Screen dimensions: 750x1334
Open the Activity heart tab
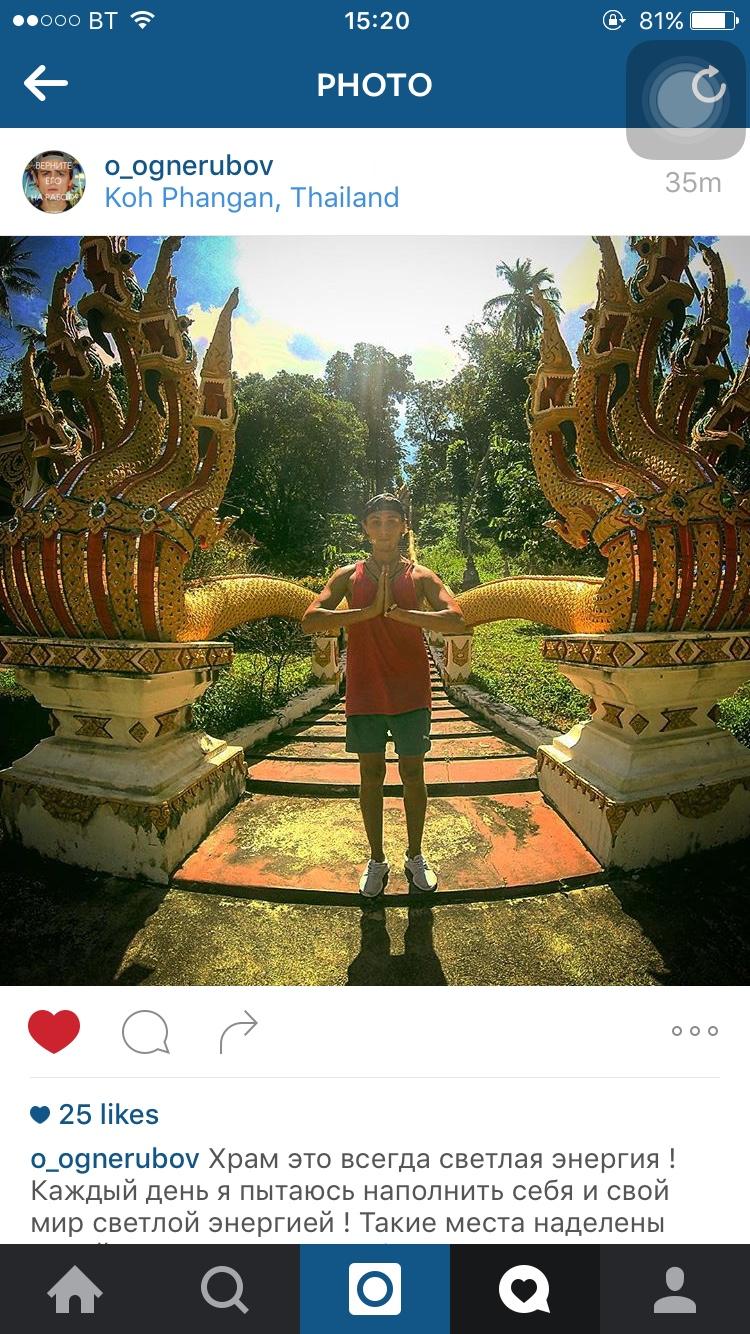[525, 1290]
